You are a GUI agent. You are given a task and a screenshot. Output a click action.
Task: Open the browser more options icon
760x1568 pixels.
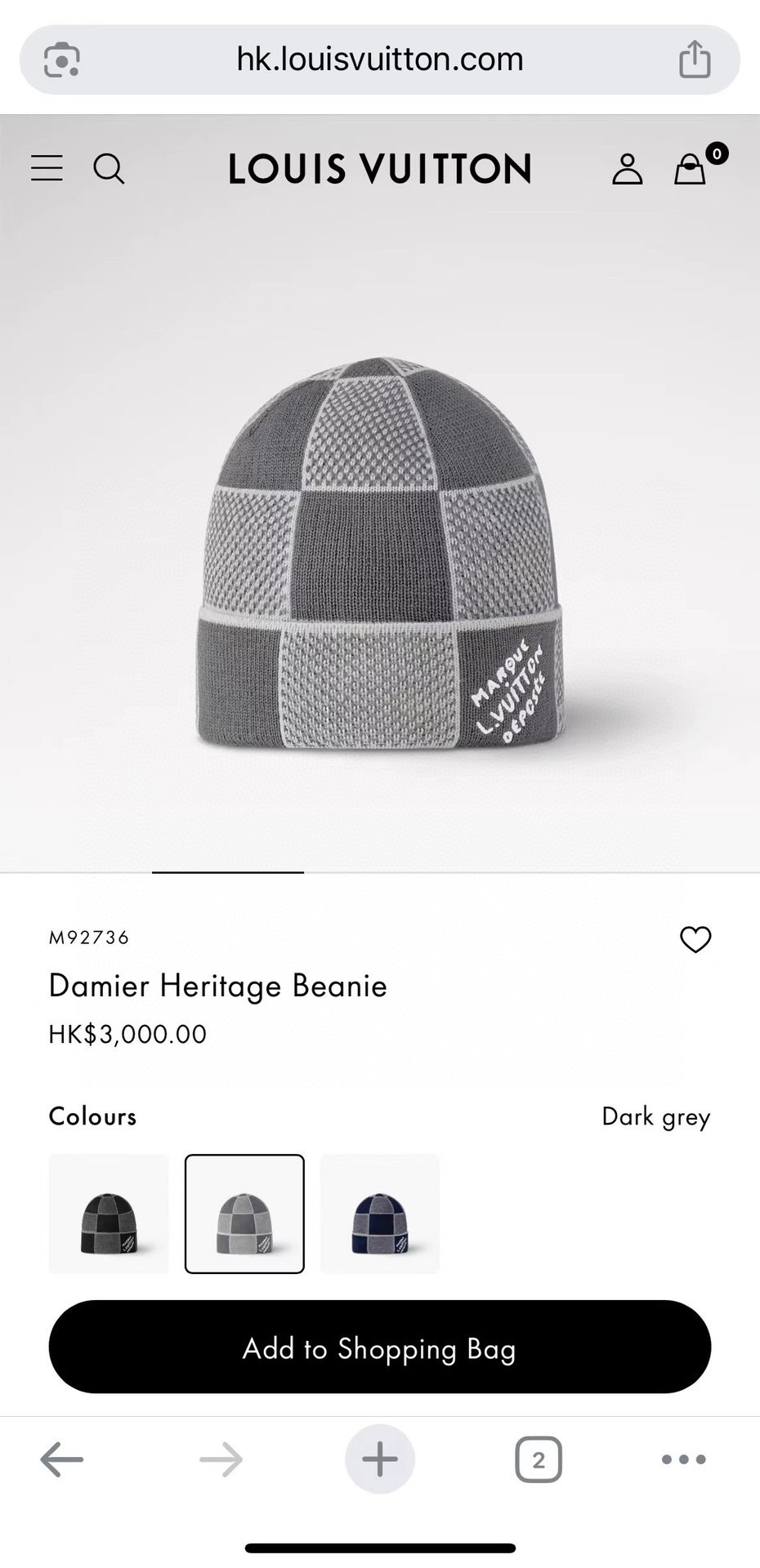(x=683, y=1459)
